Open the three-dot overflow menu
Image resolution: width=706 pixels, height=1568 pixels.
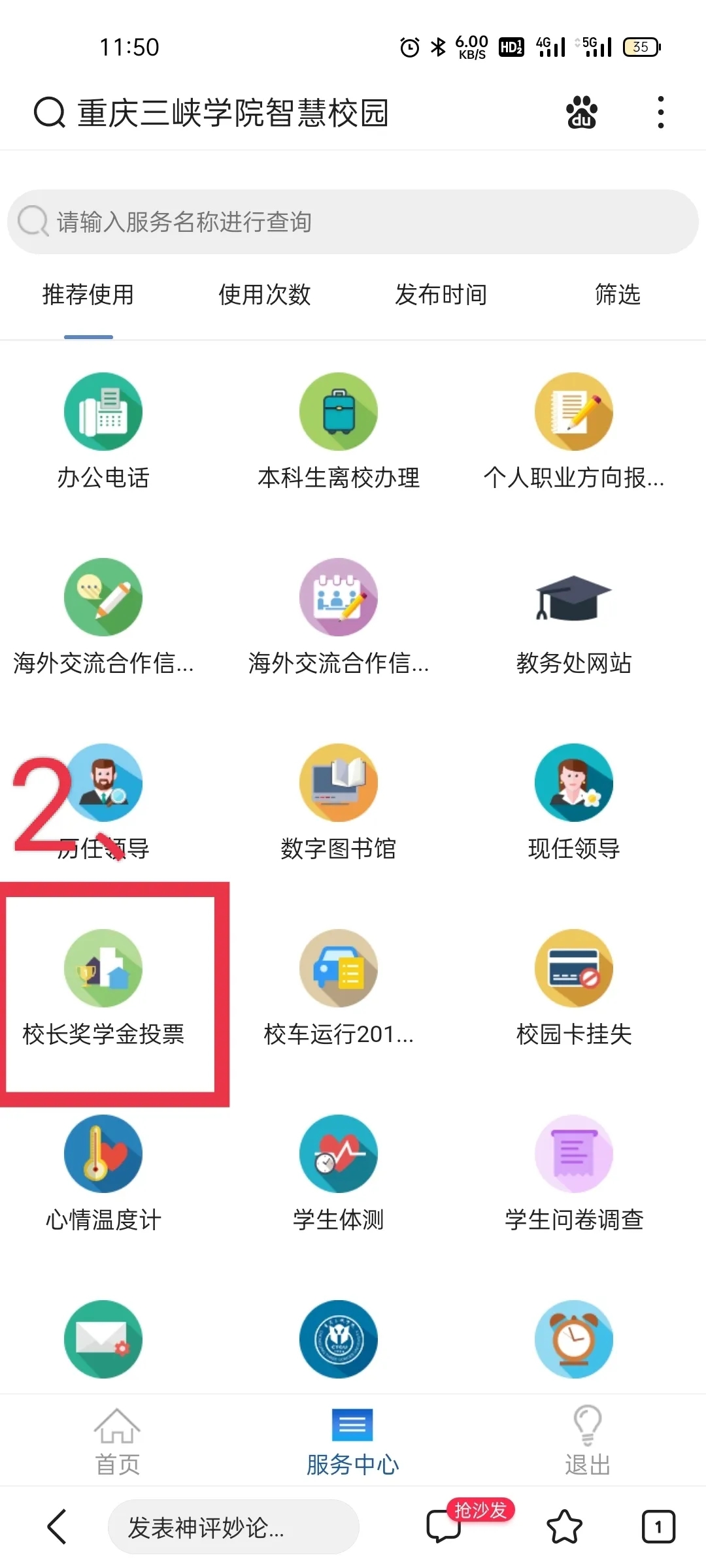[659, 112]
